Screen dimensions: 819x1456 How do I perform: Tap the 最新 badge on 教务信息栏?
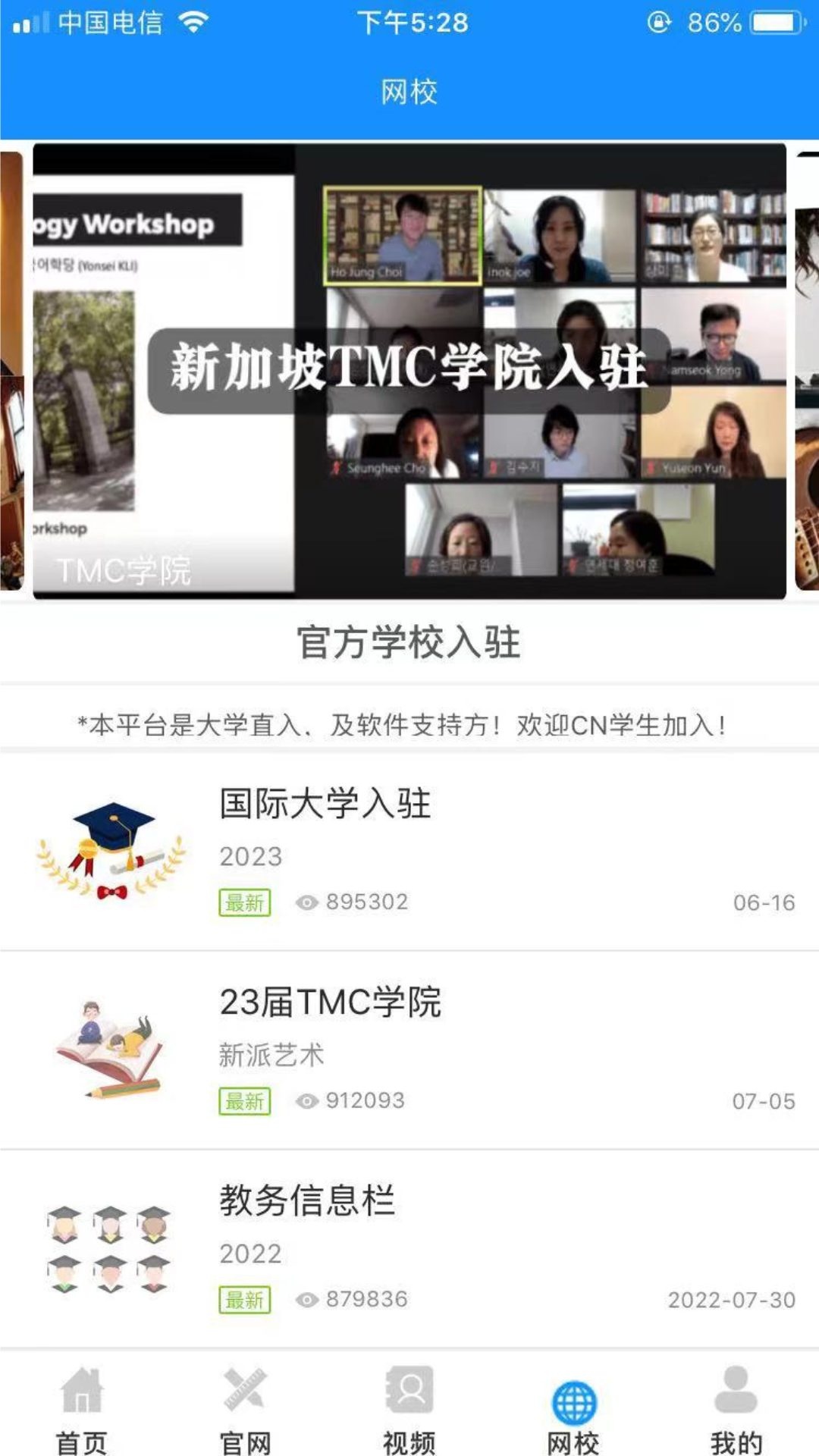tap(244, 1299)
